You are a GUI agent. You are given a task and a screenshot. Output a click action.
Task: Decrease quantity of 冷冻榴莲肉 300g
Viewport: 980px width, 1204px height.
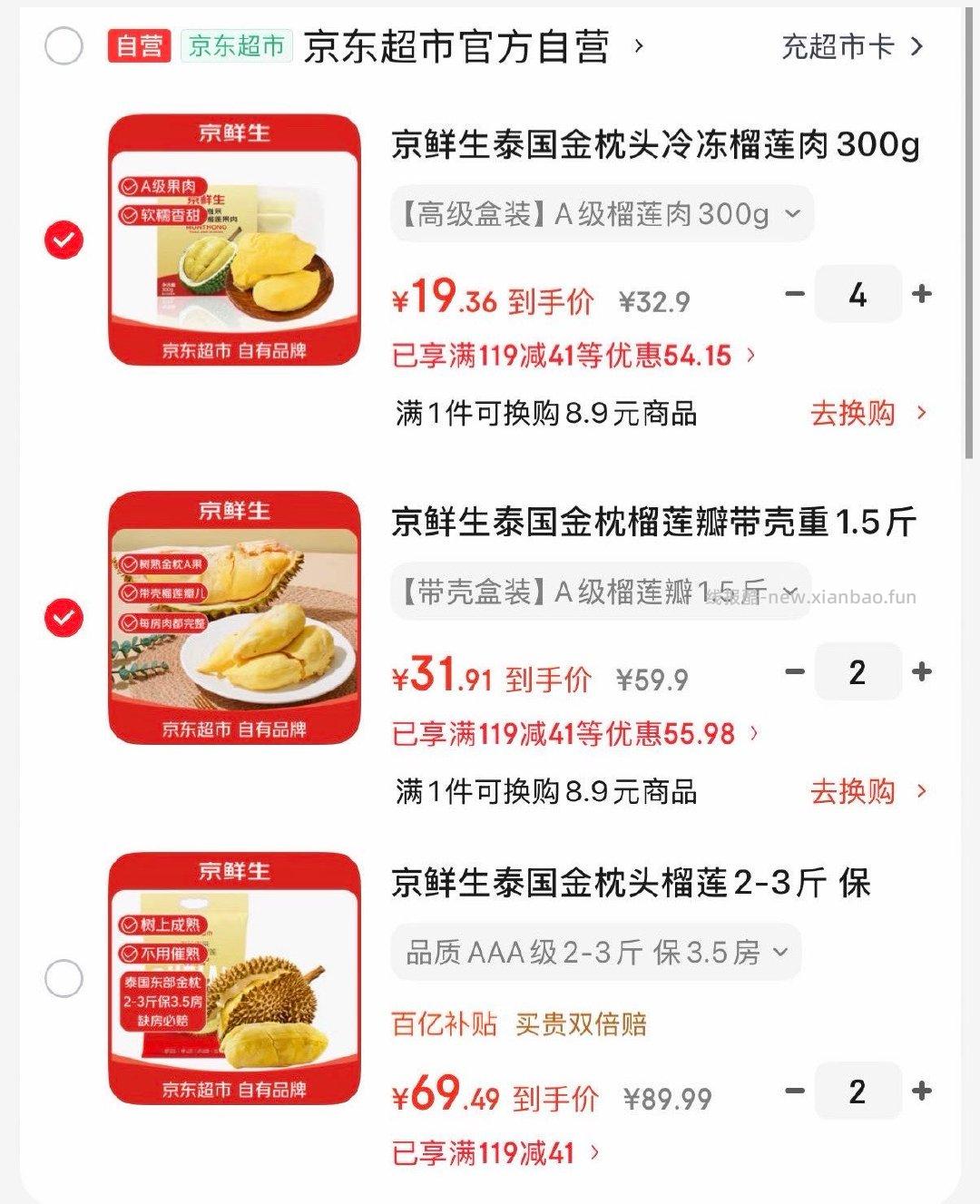tap(795, 294)
